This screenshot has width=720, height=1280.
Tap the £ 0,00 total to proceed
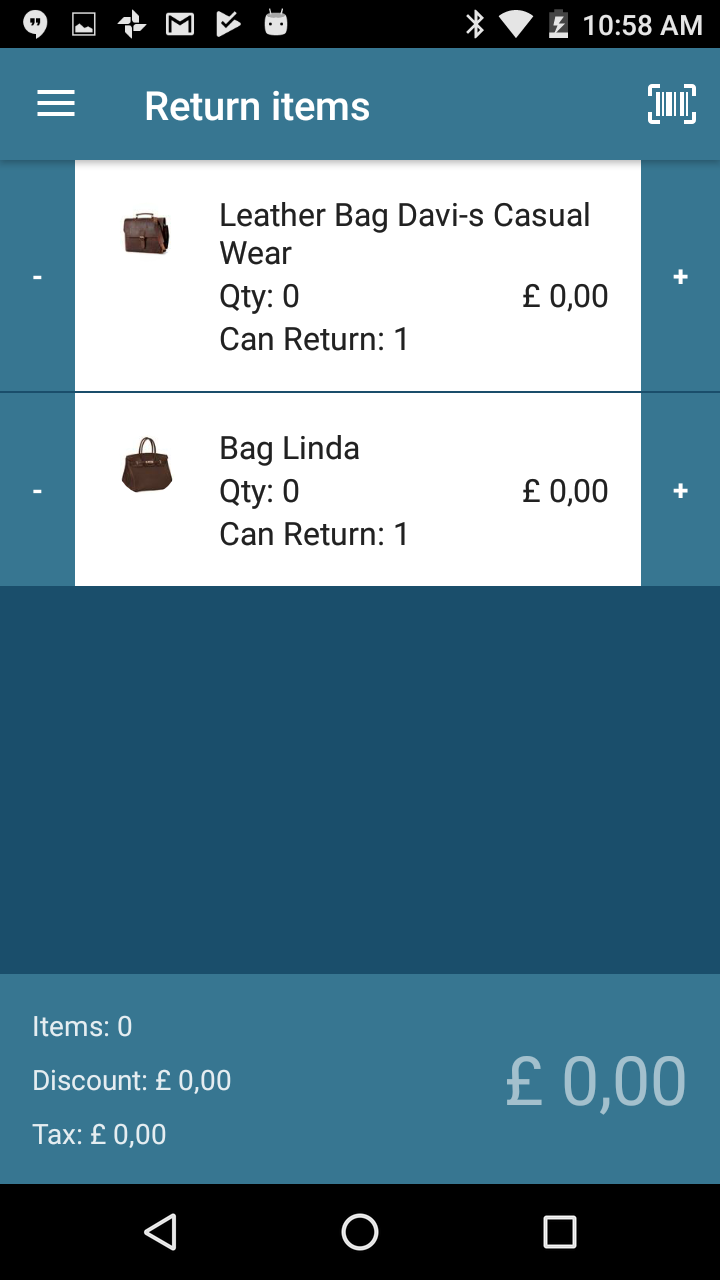[595, 1081]
